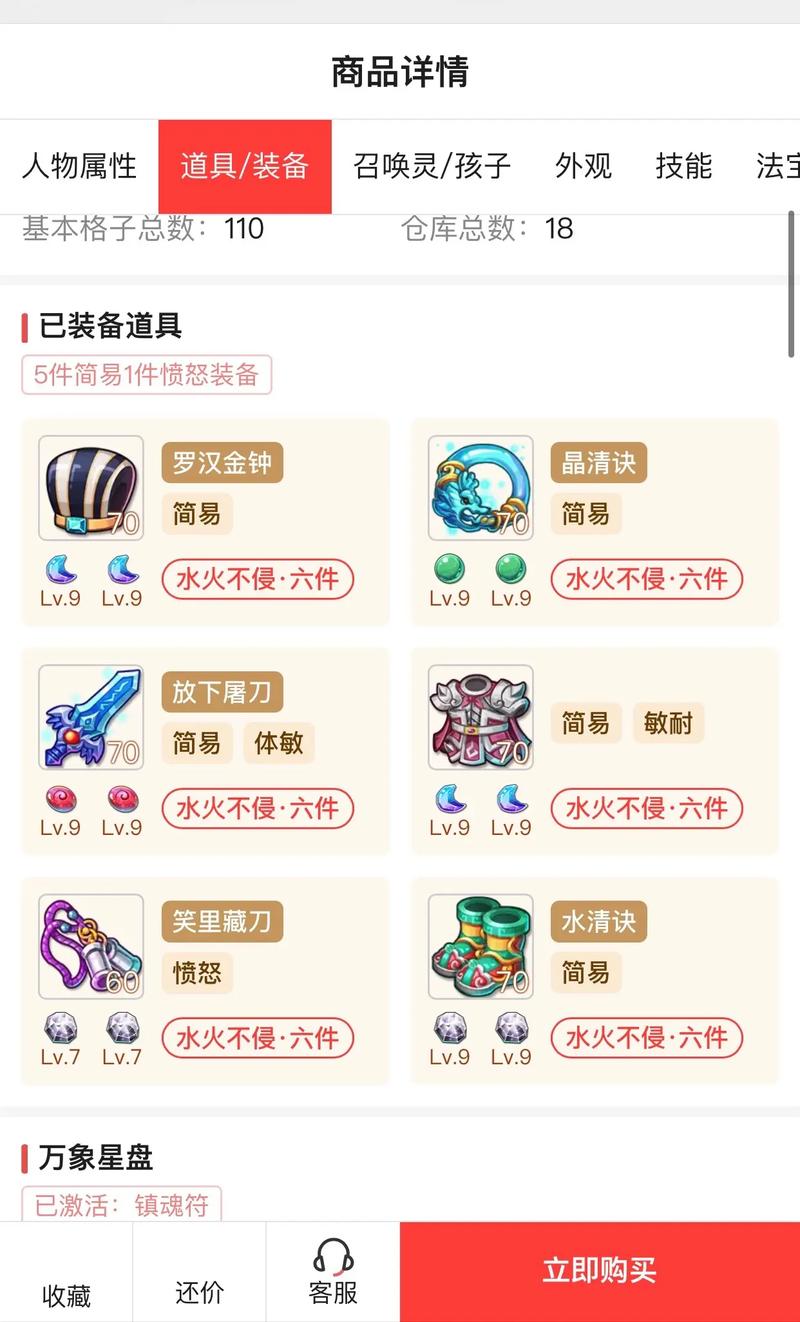Viewport: 800px width, 1322px height.
Task: Tap the 晶清诀 dragon ring icon
Action: pos(478,488)
